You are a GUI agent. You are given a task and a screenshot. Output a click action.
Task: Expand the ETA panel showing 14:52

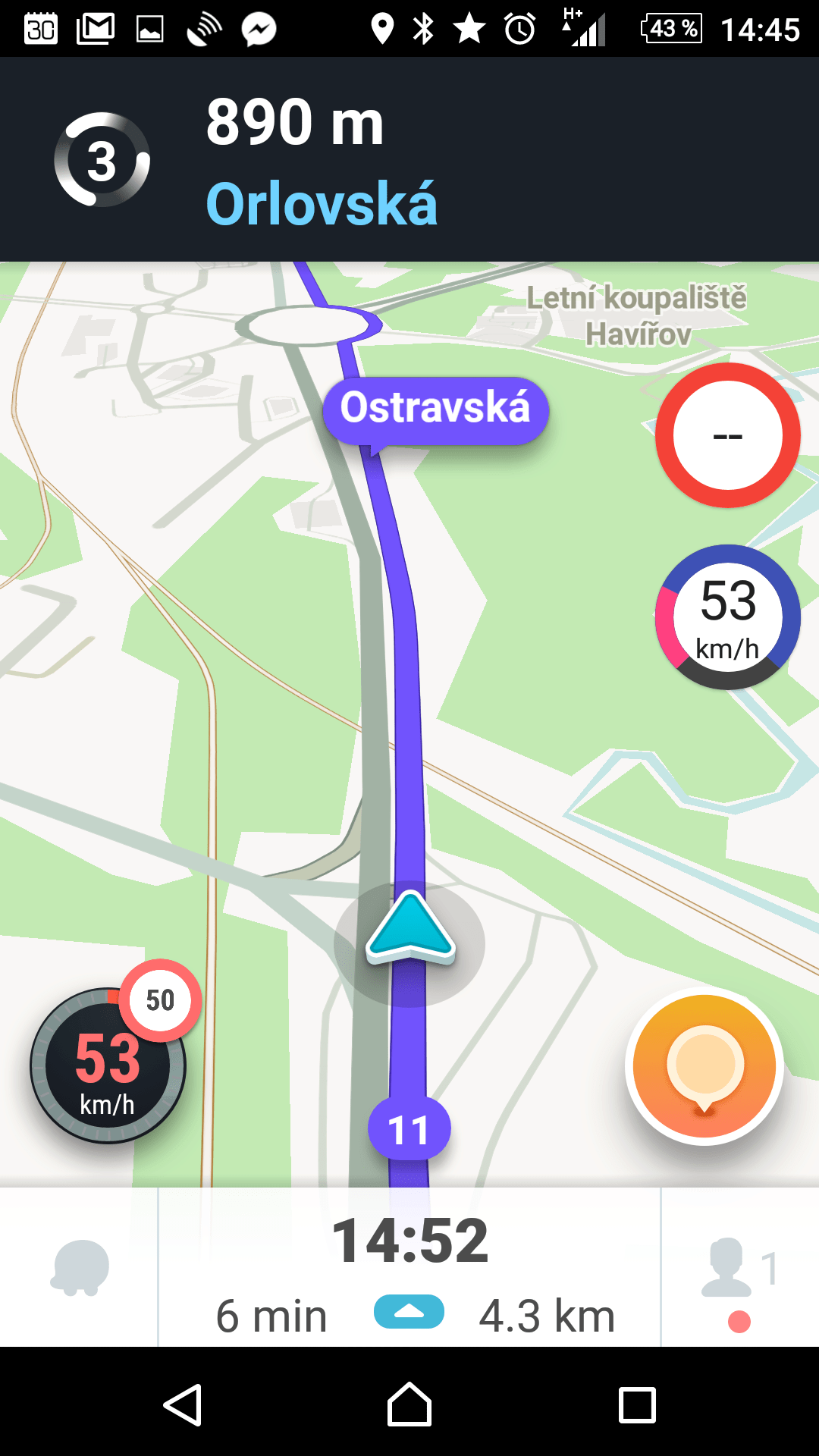(409, 1268)
